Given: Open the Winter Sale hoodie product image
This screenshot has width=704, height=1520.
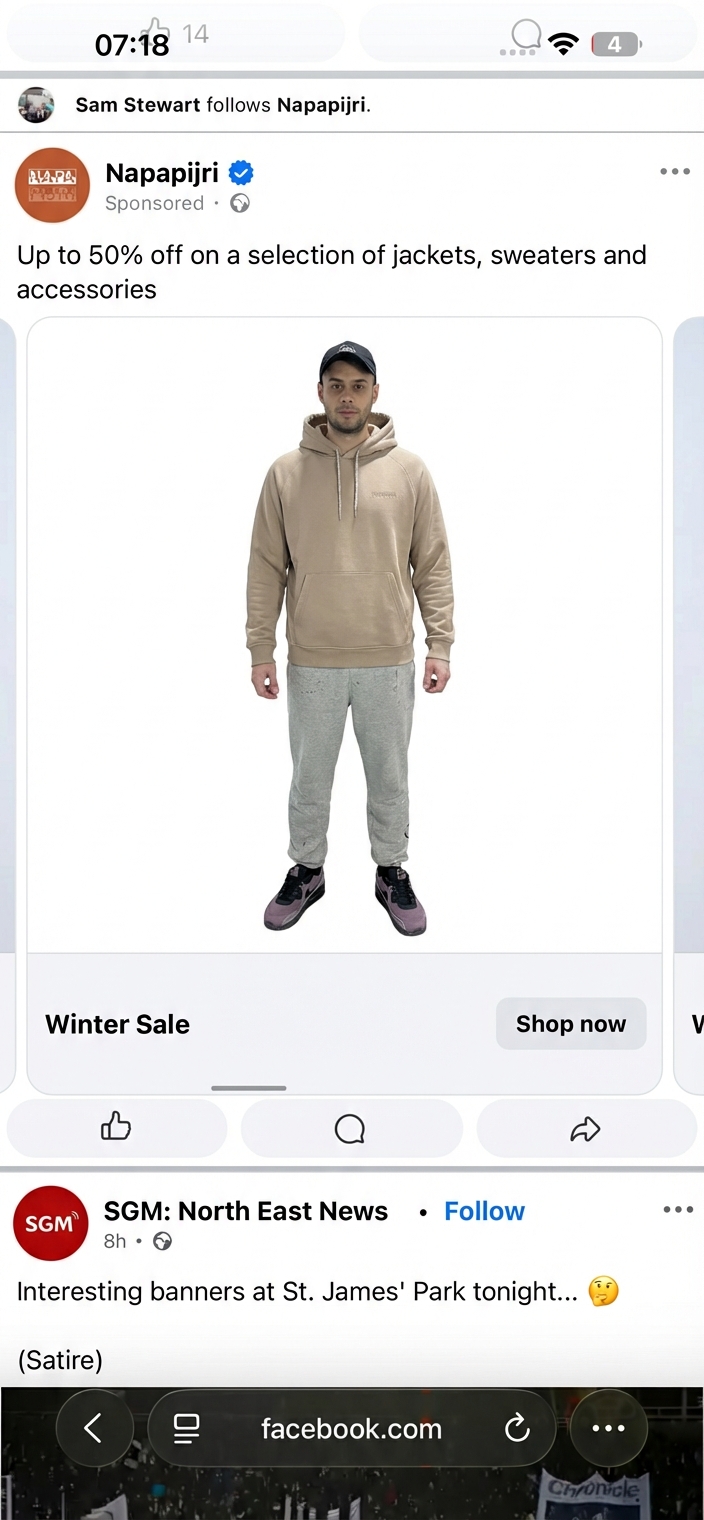Looking at the screenshot, I should [345, 635].
